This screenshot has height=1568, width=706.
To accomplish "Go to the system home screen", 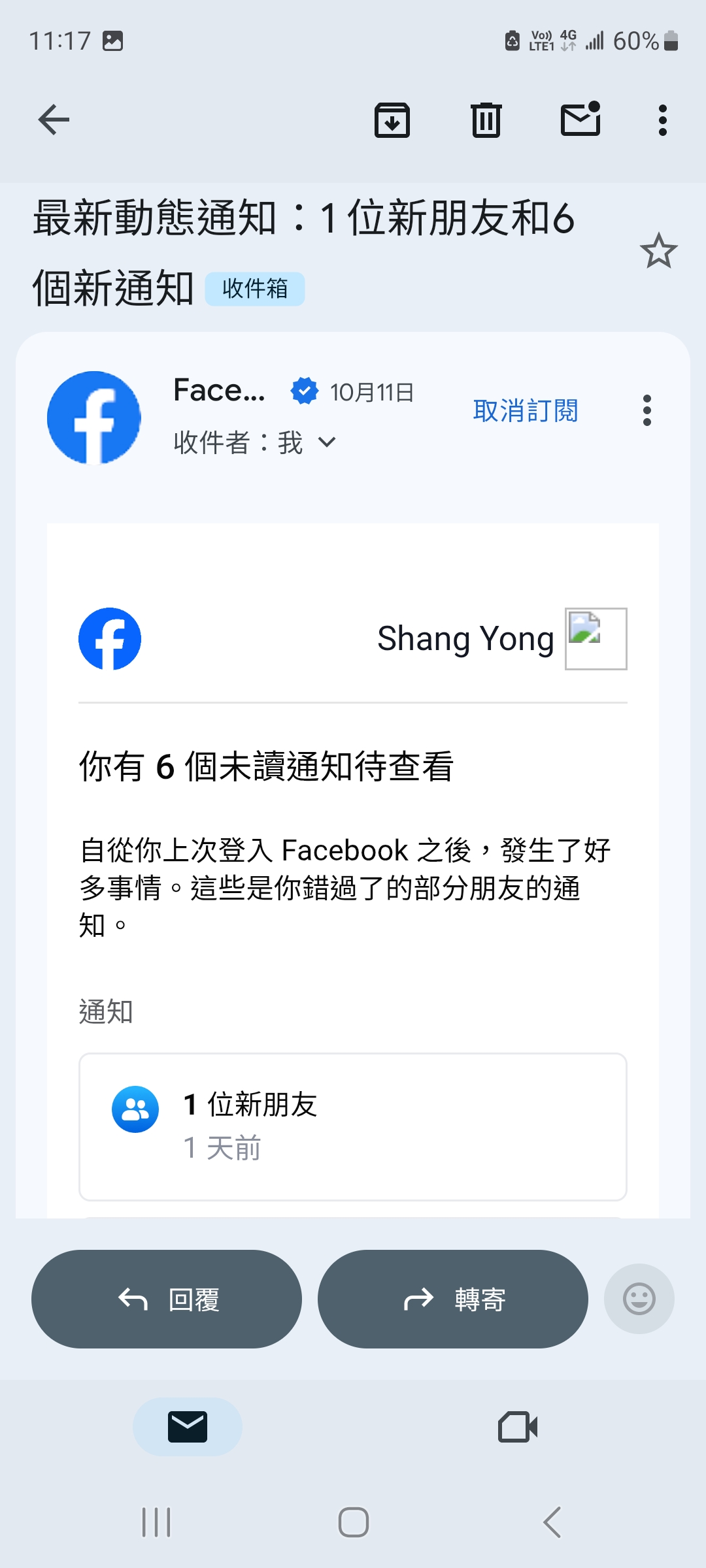I will [x=353, y=1522].
